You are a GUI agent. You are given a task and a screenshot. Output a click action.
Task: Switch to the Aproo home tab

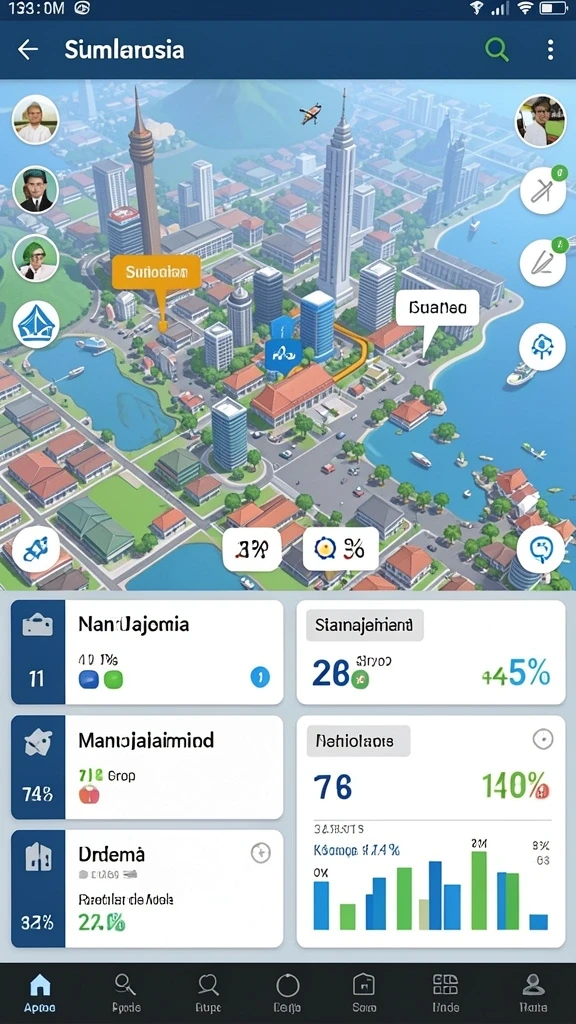click(39, 993)
